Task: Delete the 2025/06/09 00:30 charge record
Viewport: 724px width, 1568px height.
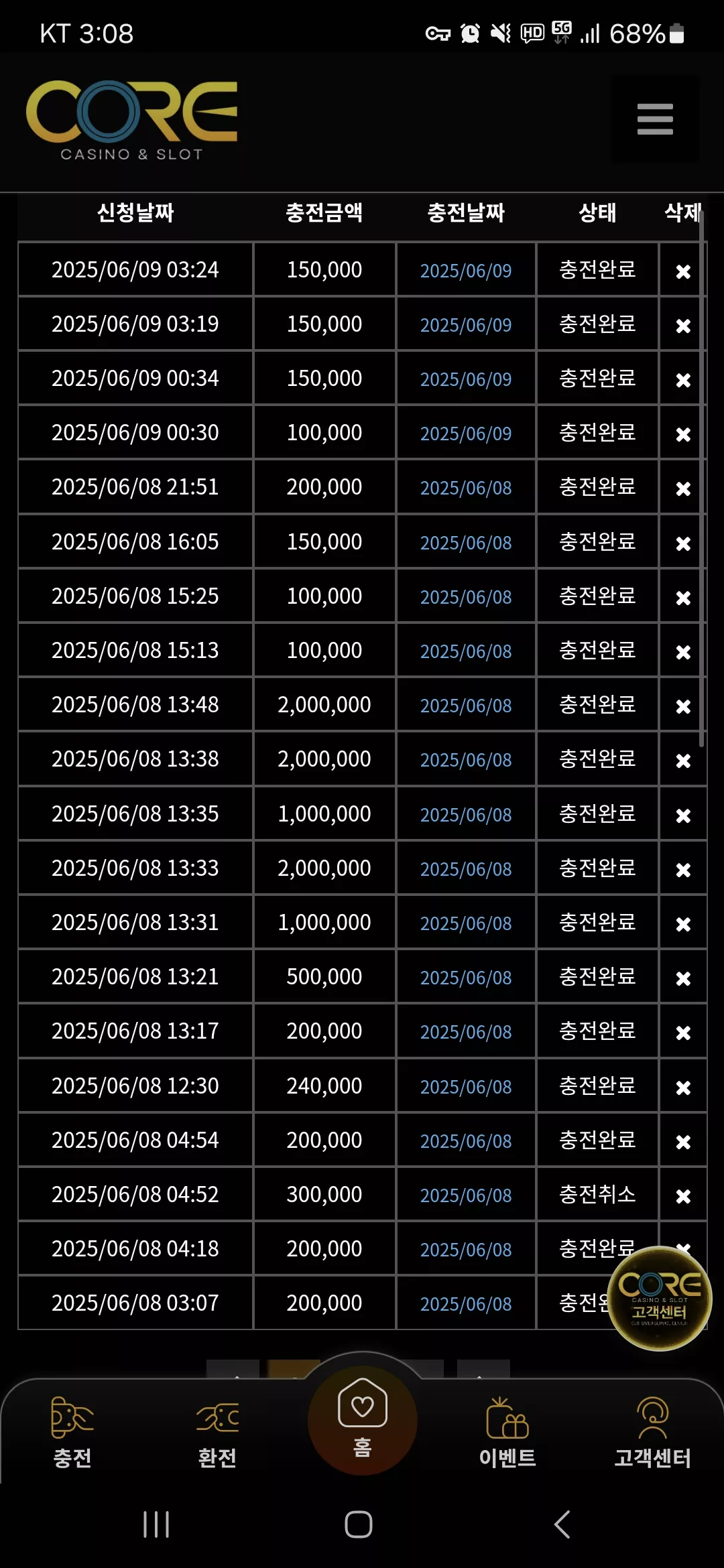Action: 683,434
